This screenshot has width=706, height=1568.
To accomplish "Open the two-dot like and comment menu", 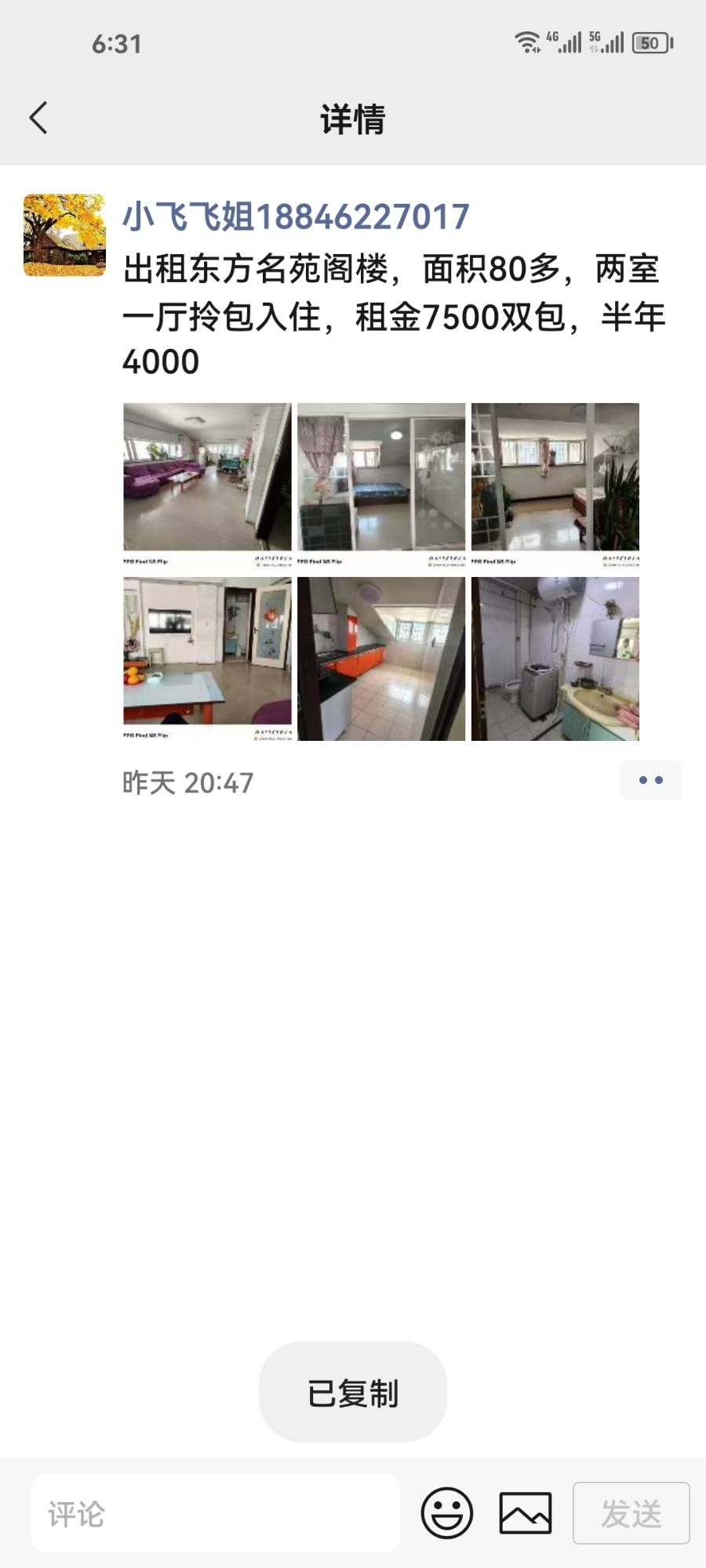I will coord(650,780).
